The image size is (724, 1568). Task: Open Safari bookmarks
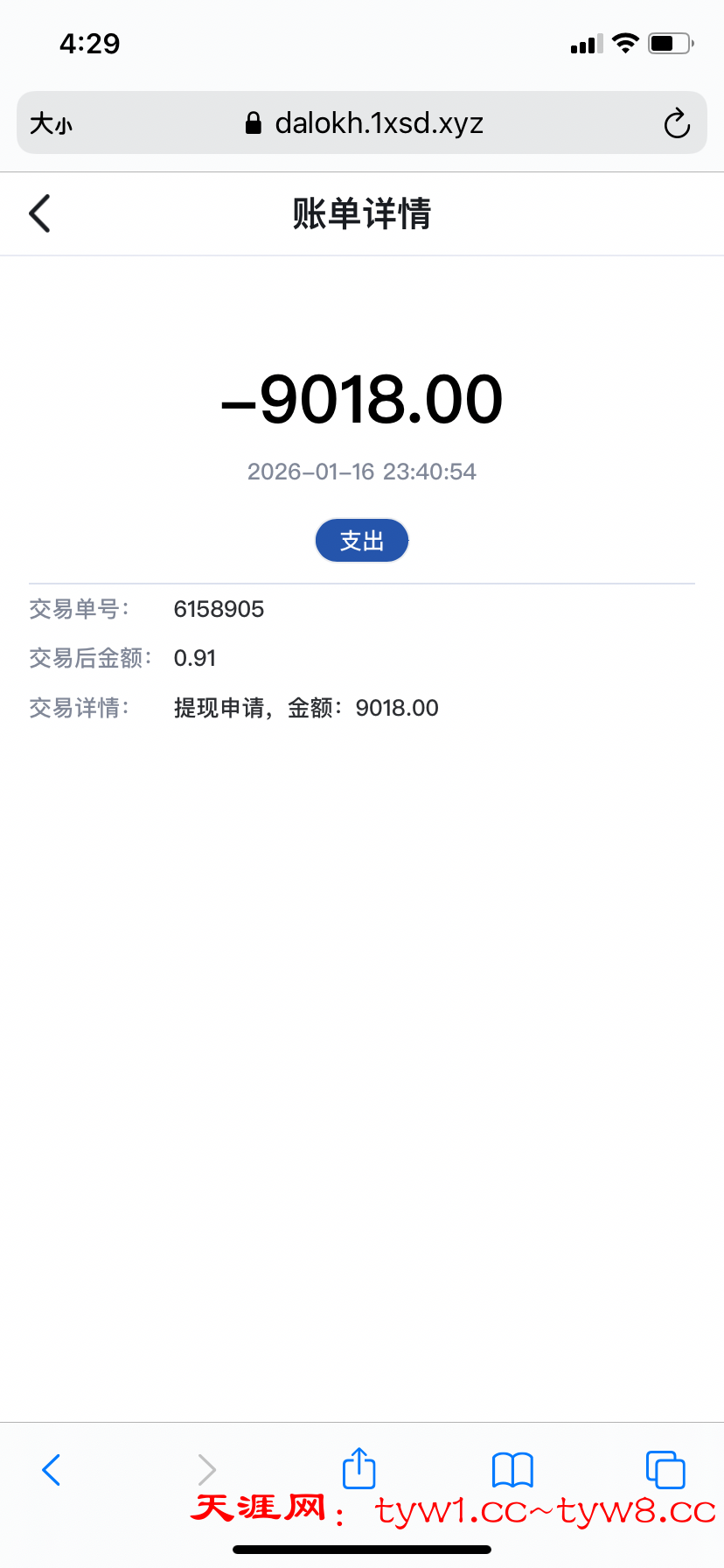click(x=512, y=1470)
